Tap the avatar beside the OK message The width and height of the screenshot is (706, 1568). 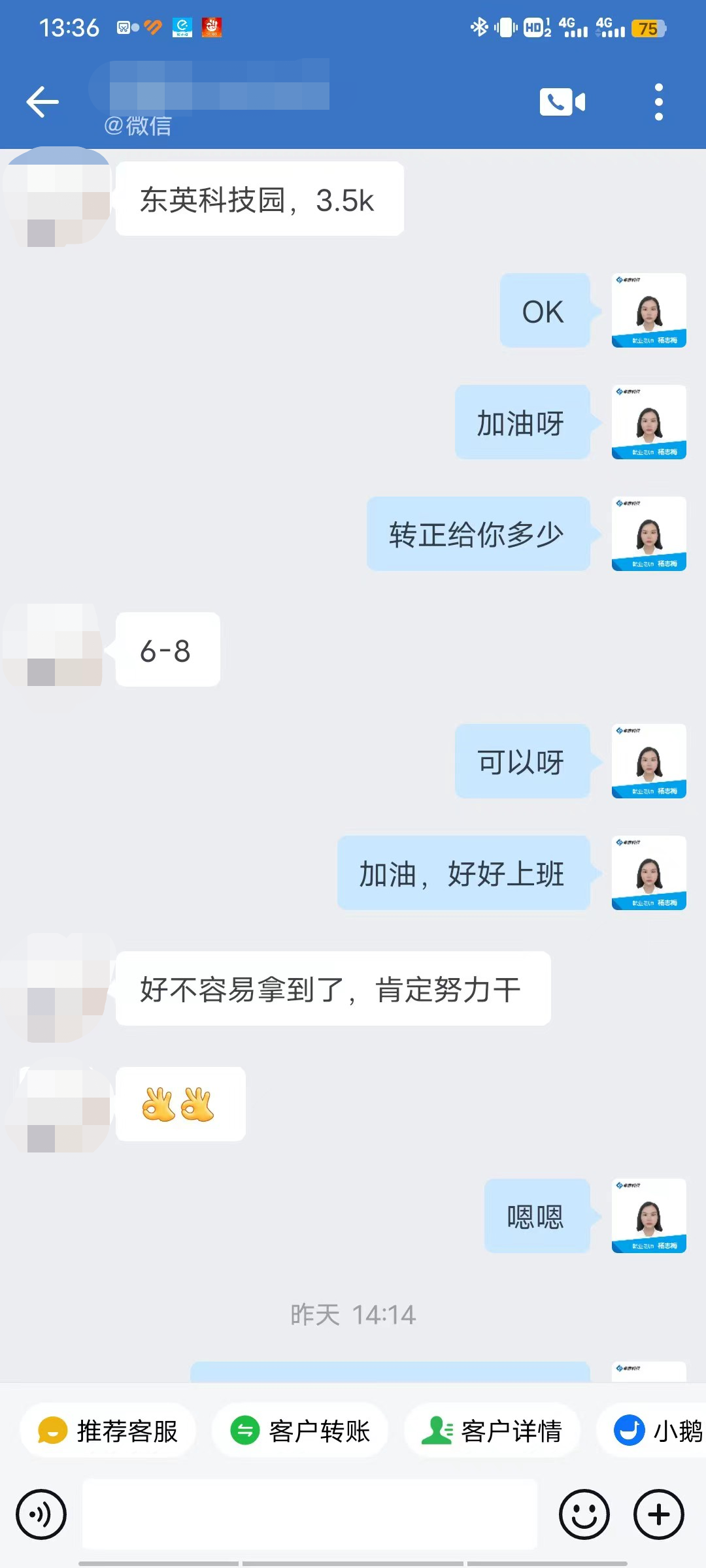click(x=648, y=310)
